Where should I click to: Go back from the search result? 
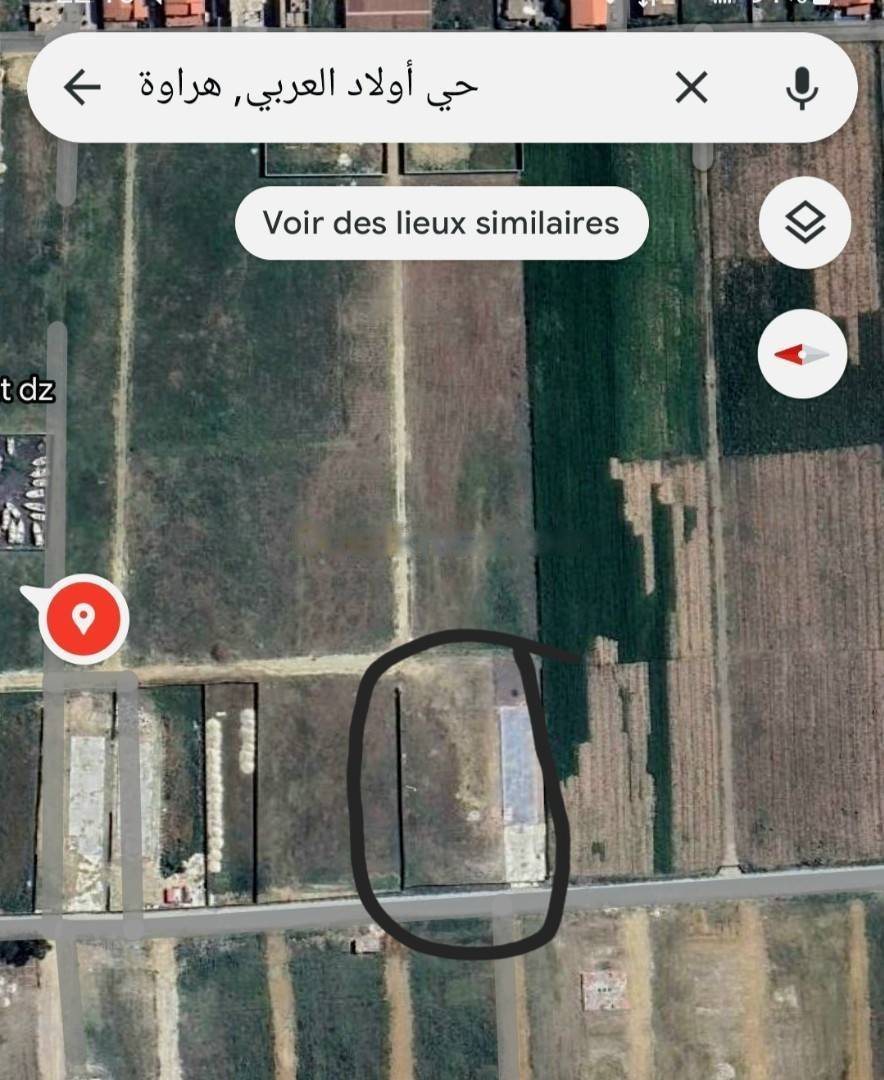point(82,88)
